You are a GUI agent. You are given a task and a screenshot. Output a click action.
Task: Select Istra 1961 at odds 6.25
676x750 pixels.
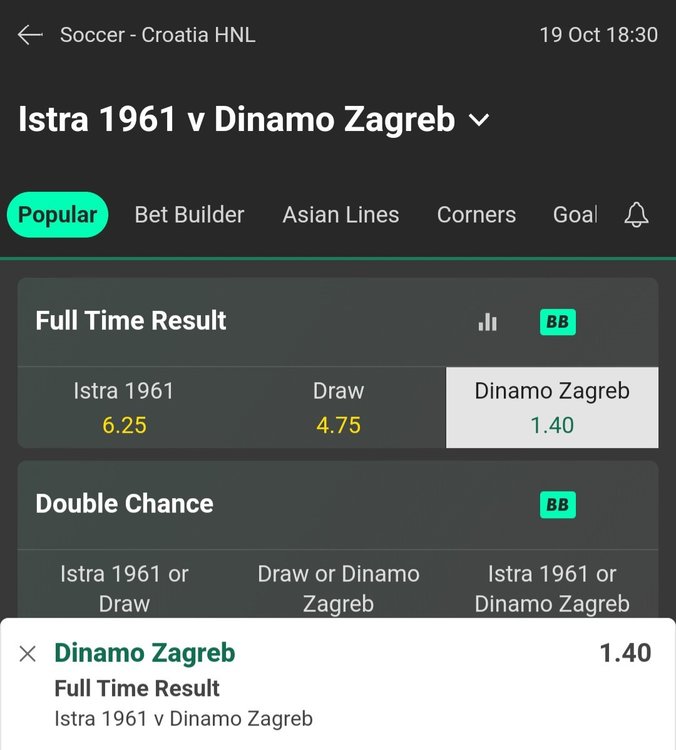click(124, 407)
